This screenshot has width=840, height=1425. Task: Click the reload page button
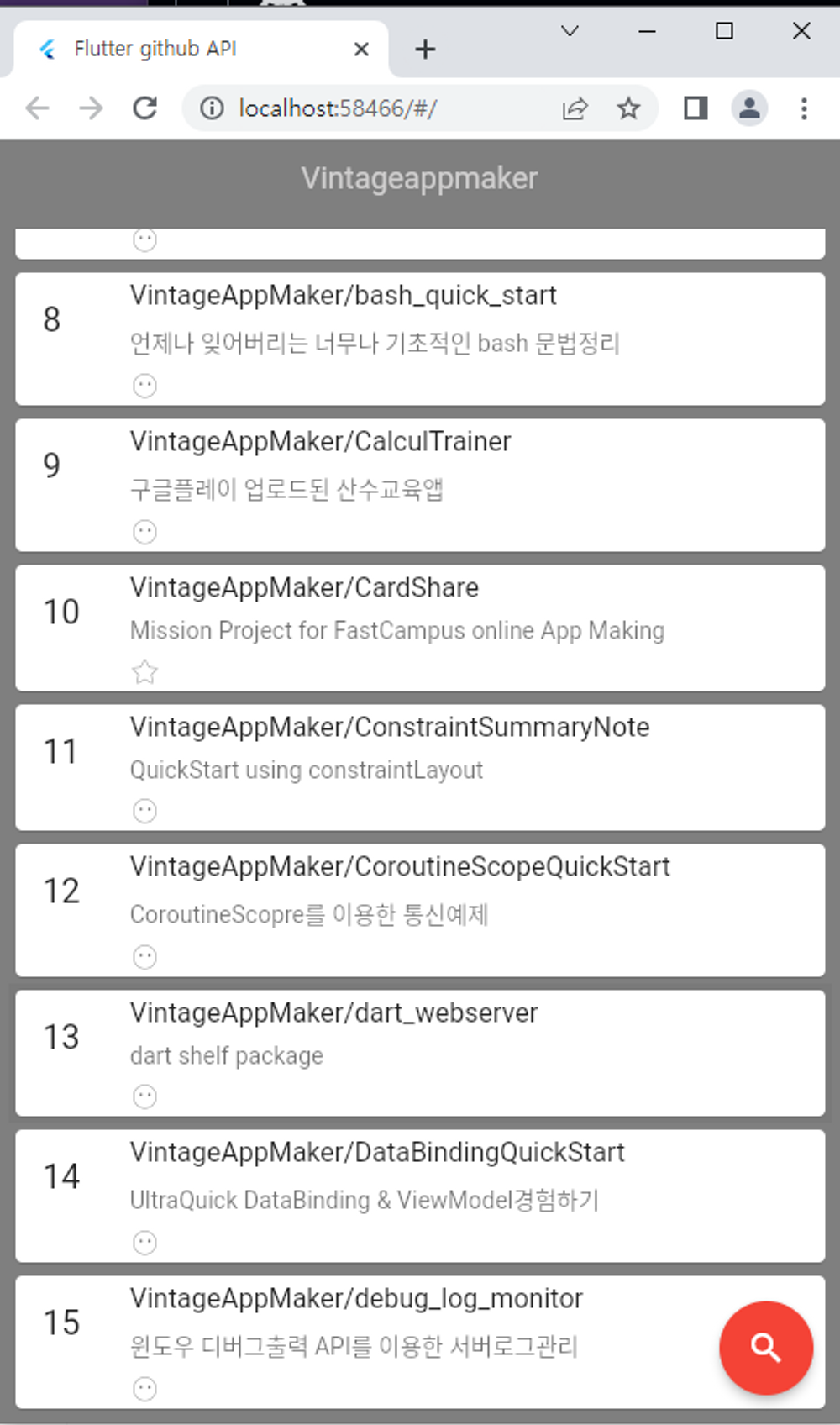tap(144, 108)
